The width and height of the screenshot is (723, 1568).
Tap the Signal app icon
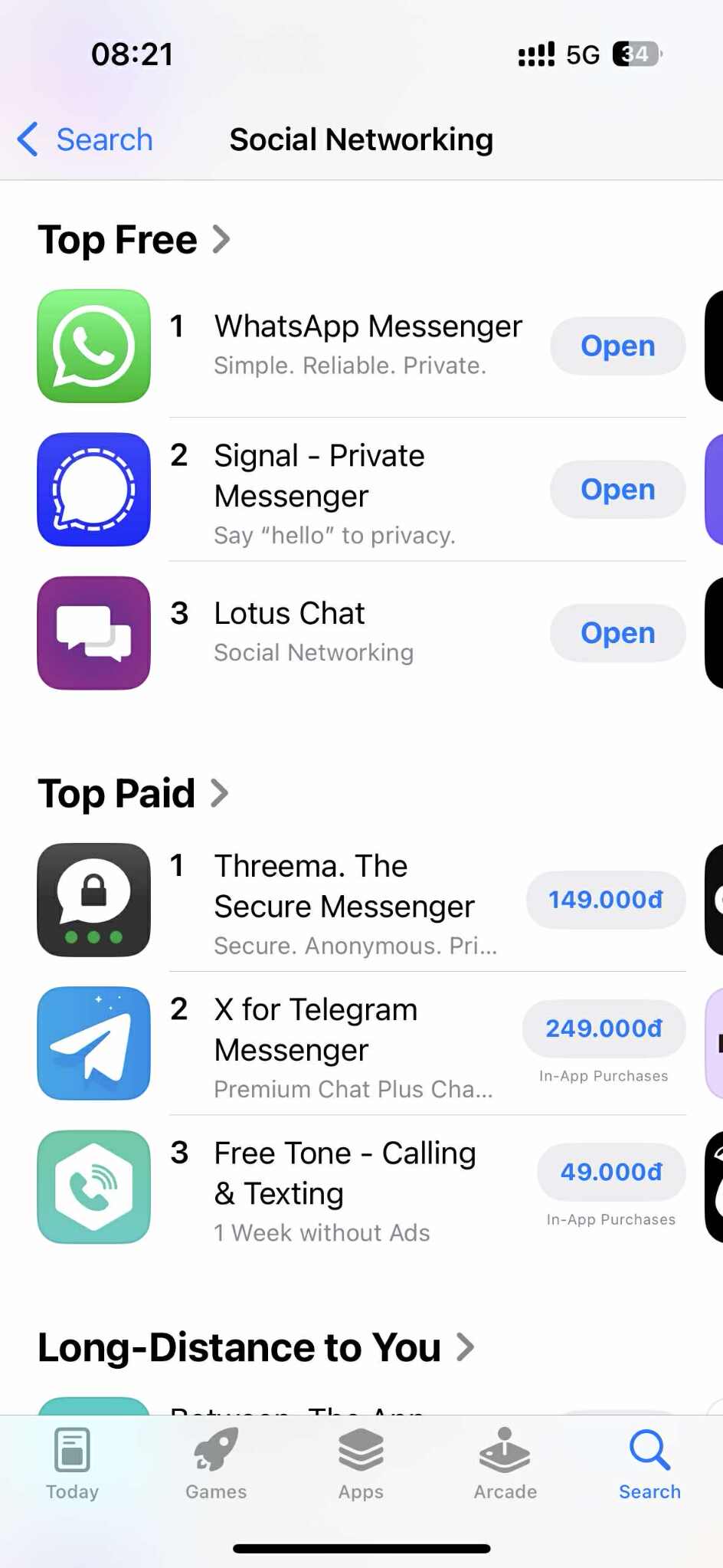point(93,489)
